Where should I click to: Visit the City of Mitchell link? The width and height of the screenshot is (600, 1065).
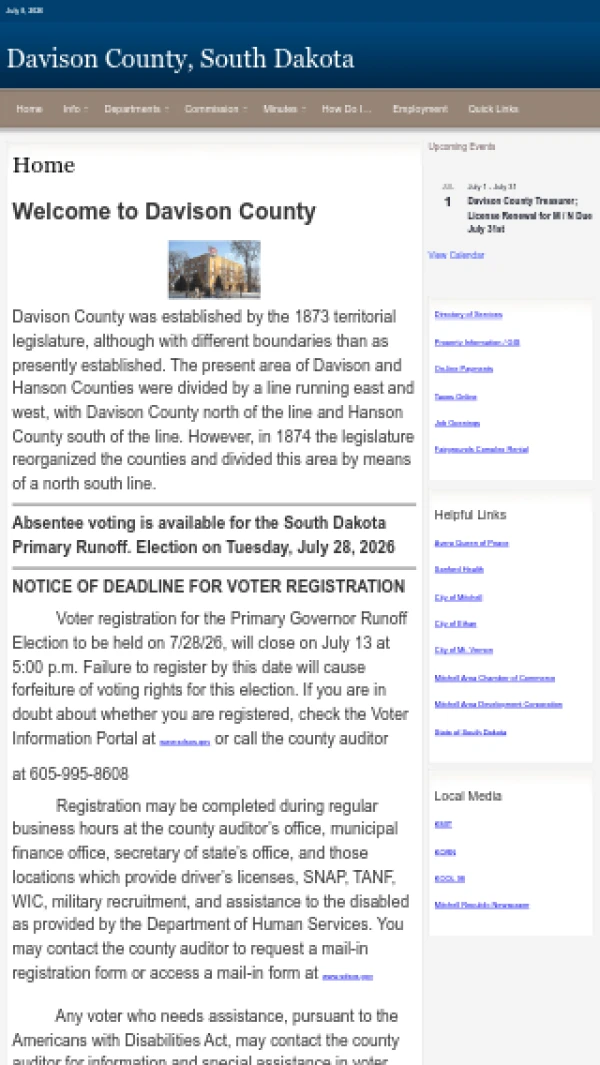pyautogui.click(x=458, y=597)
